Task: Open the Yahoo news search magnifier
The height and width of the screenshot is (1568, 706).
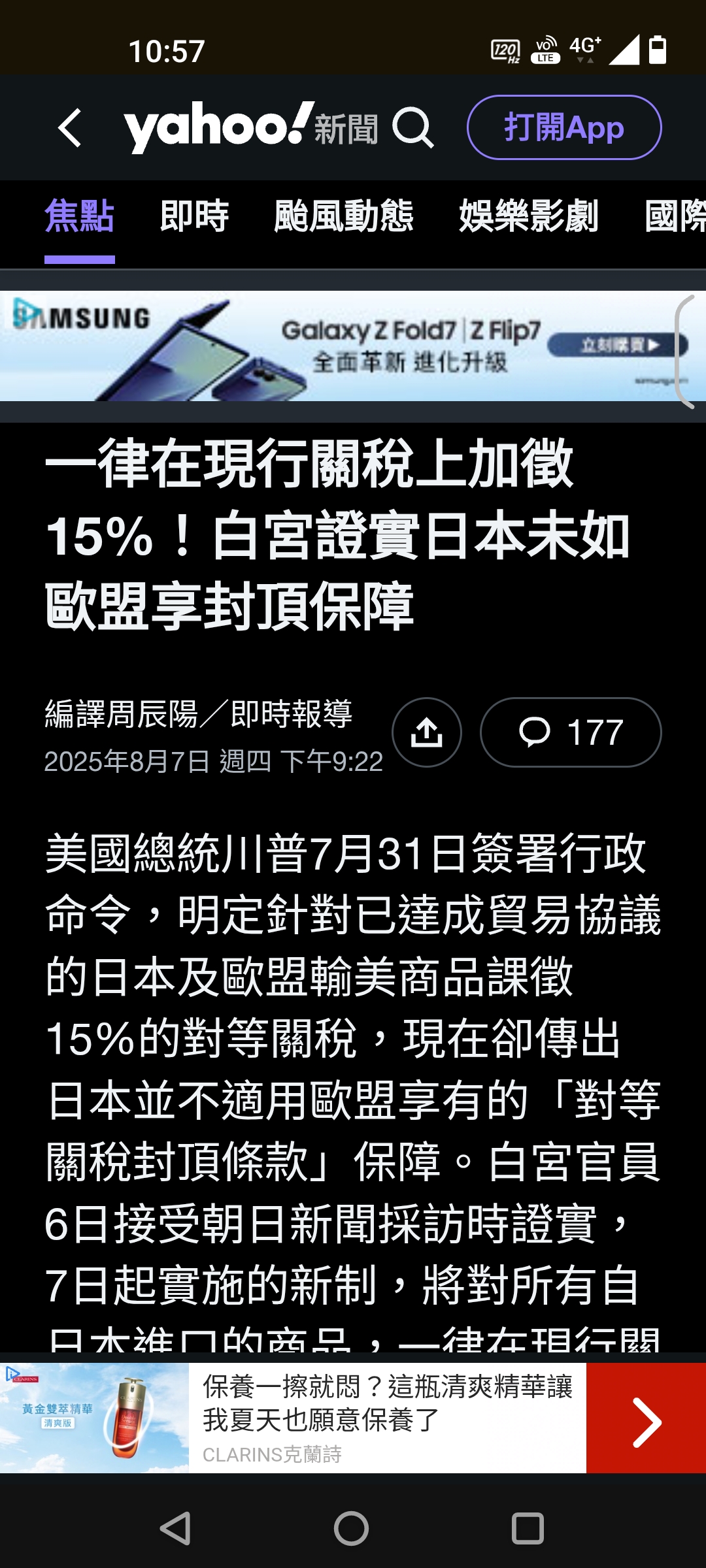Action: 413,128
